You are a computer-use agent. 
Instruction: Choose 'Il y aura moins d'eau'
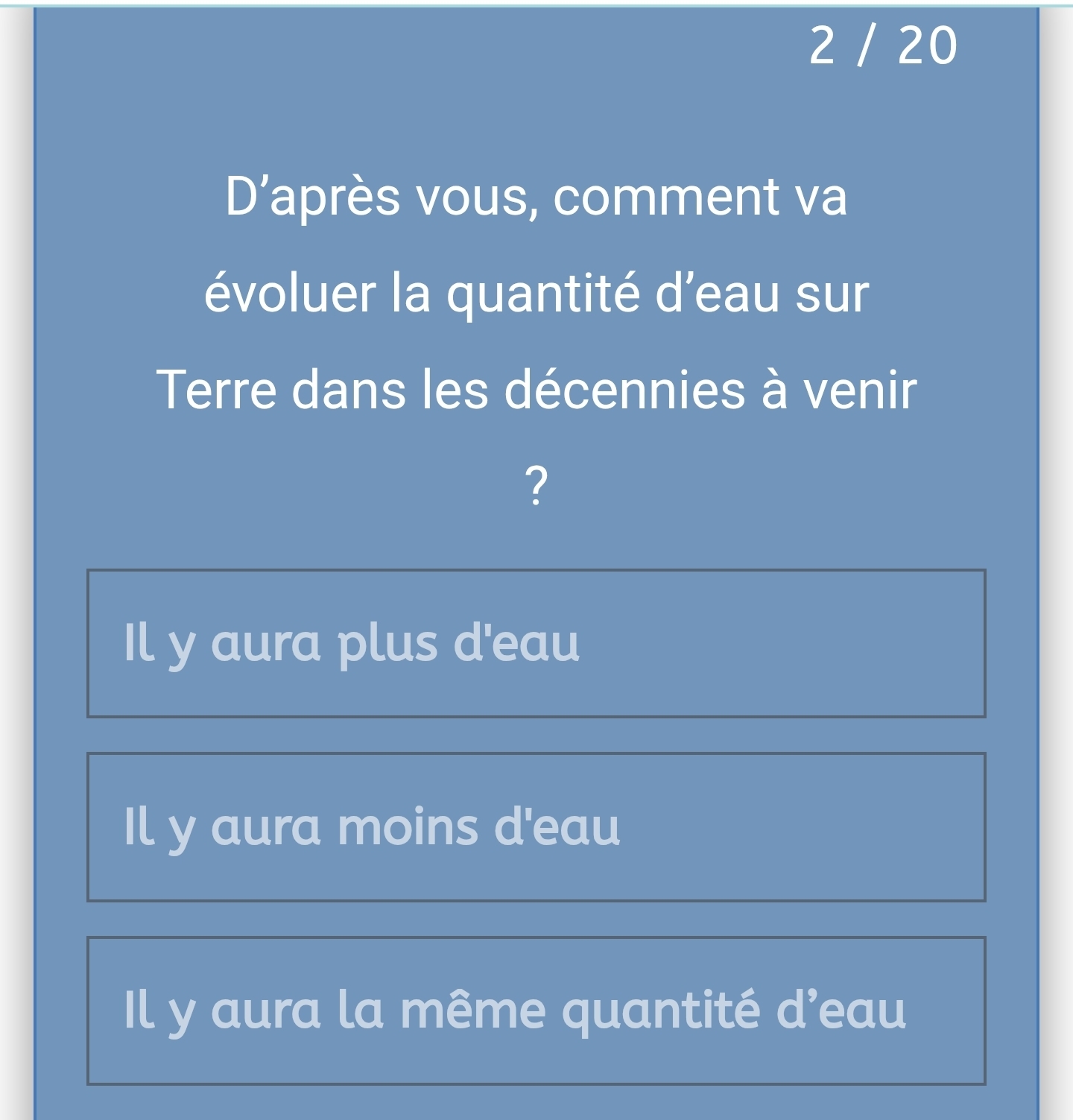(x=536, y=827)
